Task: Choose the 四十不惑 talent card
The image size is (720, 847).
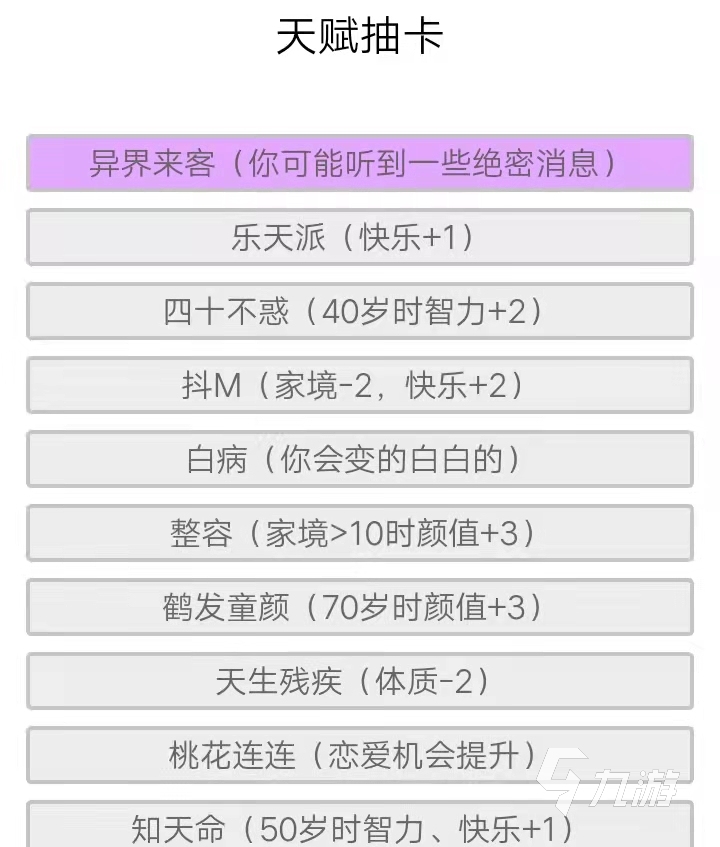Action: pyautogui.click(x=359, y=311)
